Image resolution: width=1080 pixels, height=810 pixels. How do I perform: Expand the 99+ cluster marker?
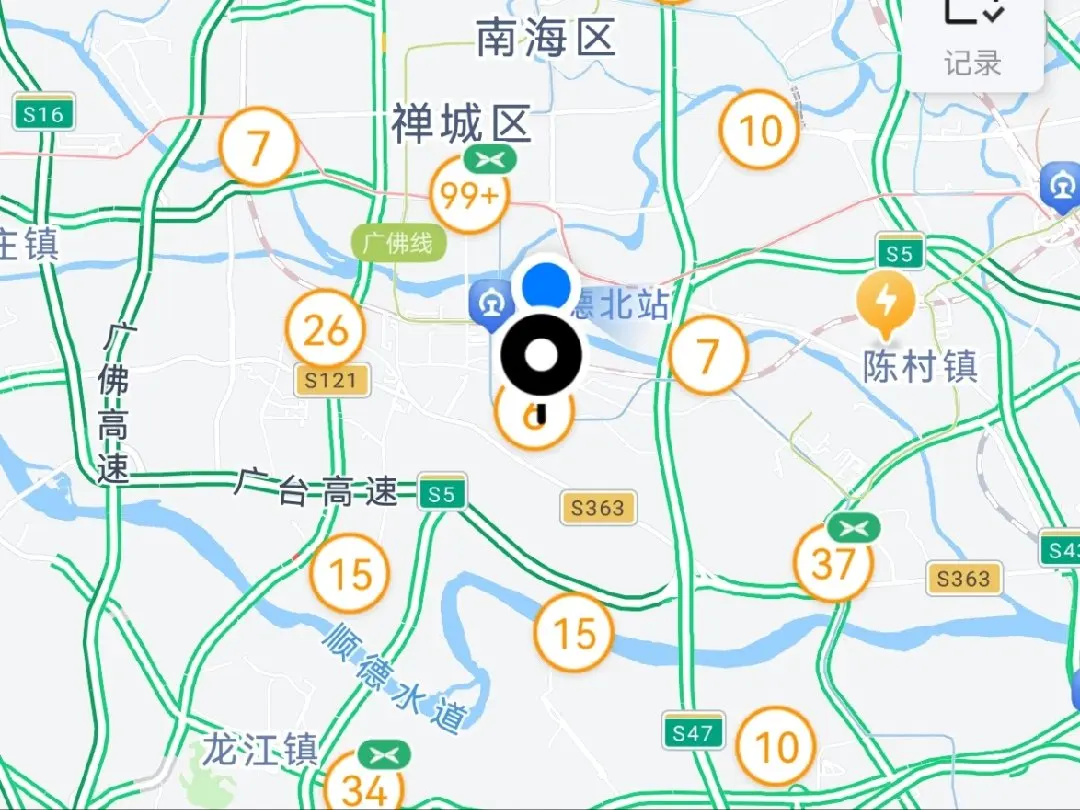click(467, 196)
